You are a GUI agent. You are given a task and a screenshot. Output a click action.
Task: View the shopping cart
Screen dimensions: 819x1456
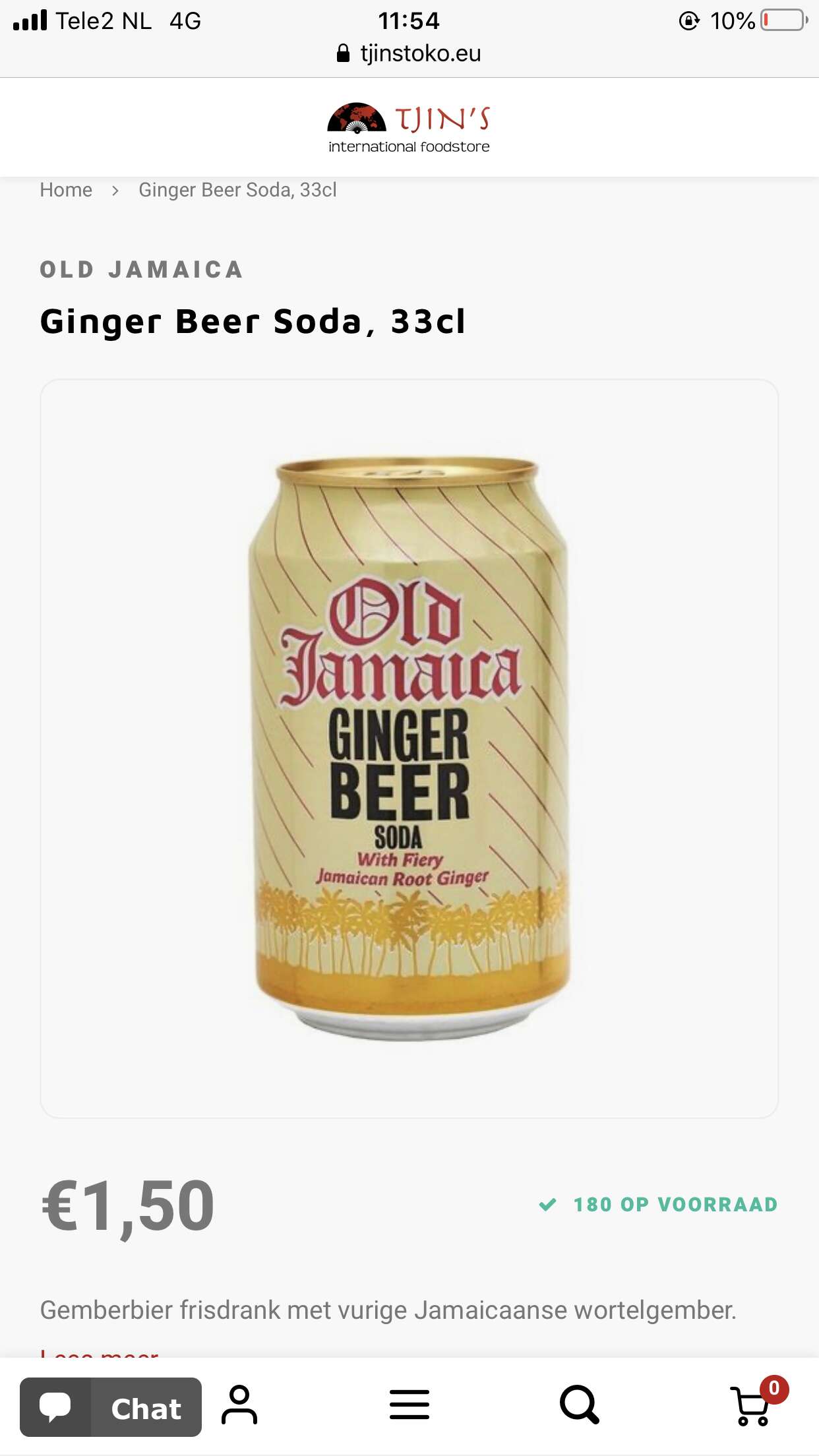[752, 1406]
